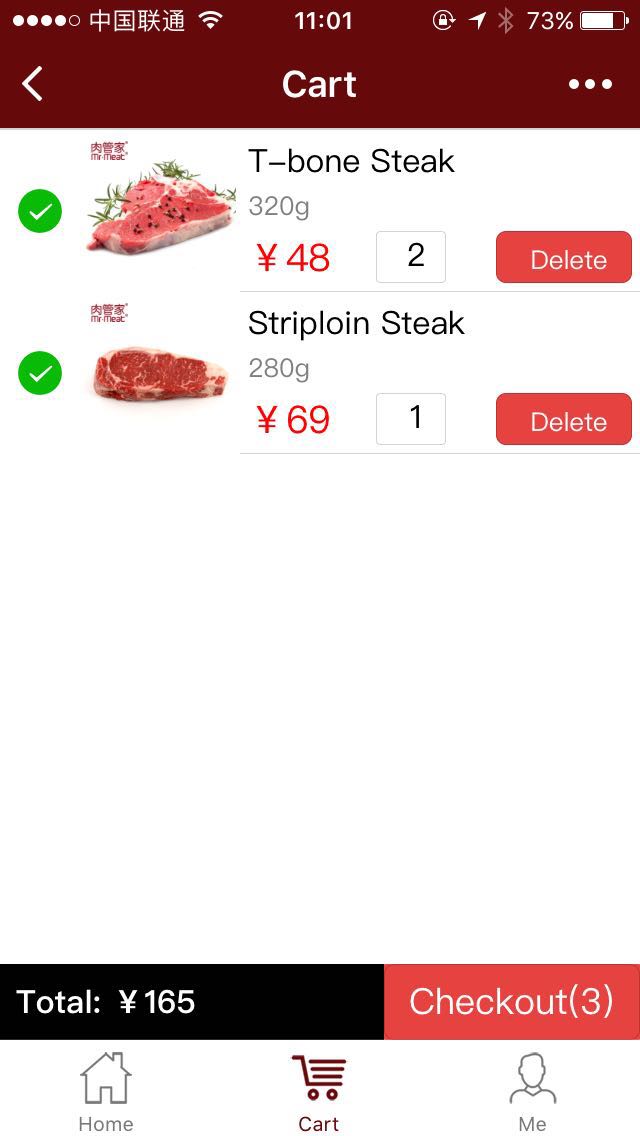Image resolution: width=640 pixels, height=1136 pixels.
Task: Open the Striploin Steak product image
Action: coord(160,370)
